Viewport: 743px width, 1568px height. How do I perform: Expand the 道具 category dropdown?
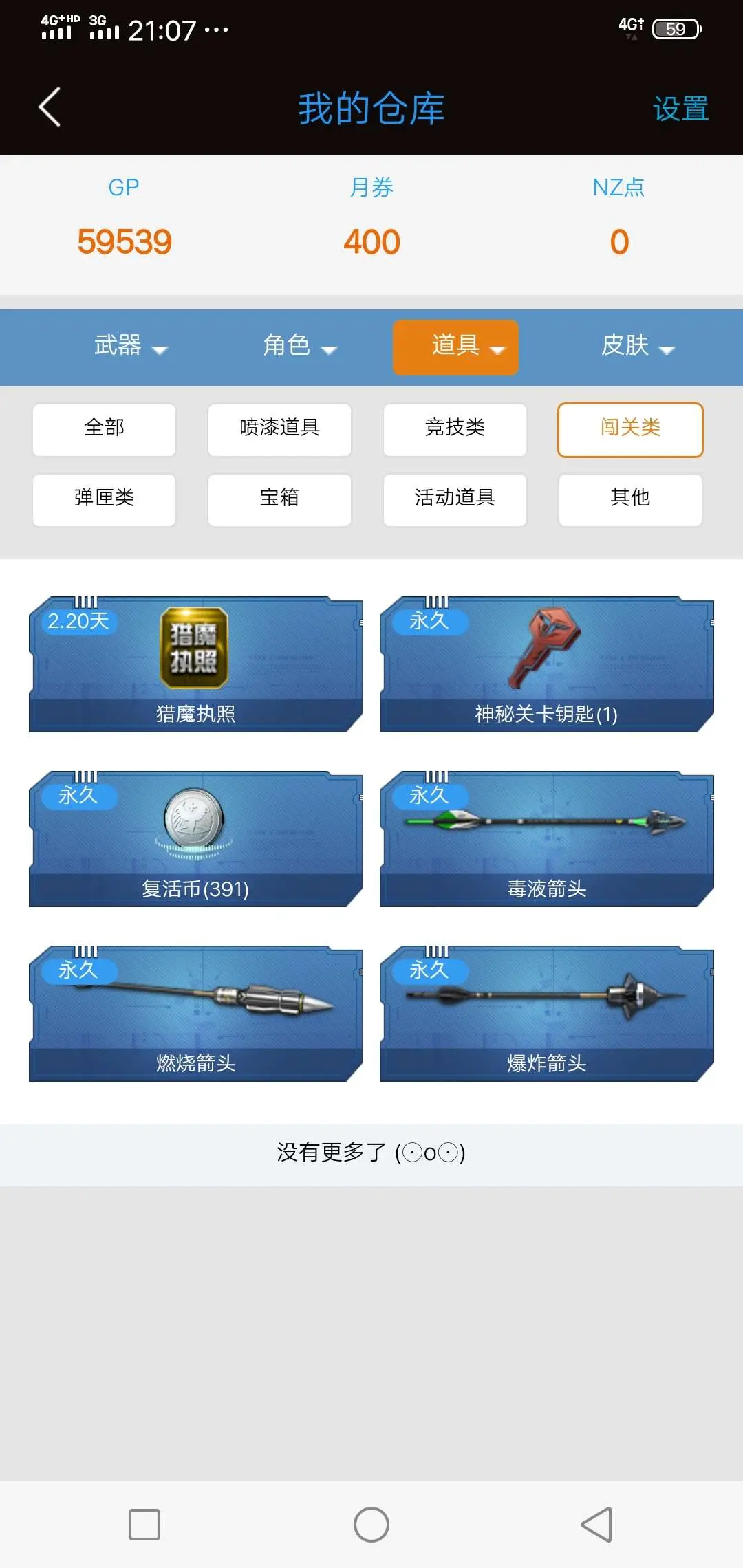click(x=455, y=347)
